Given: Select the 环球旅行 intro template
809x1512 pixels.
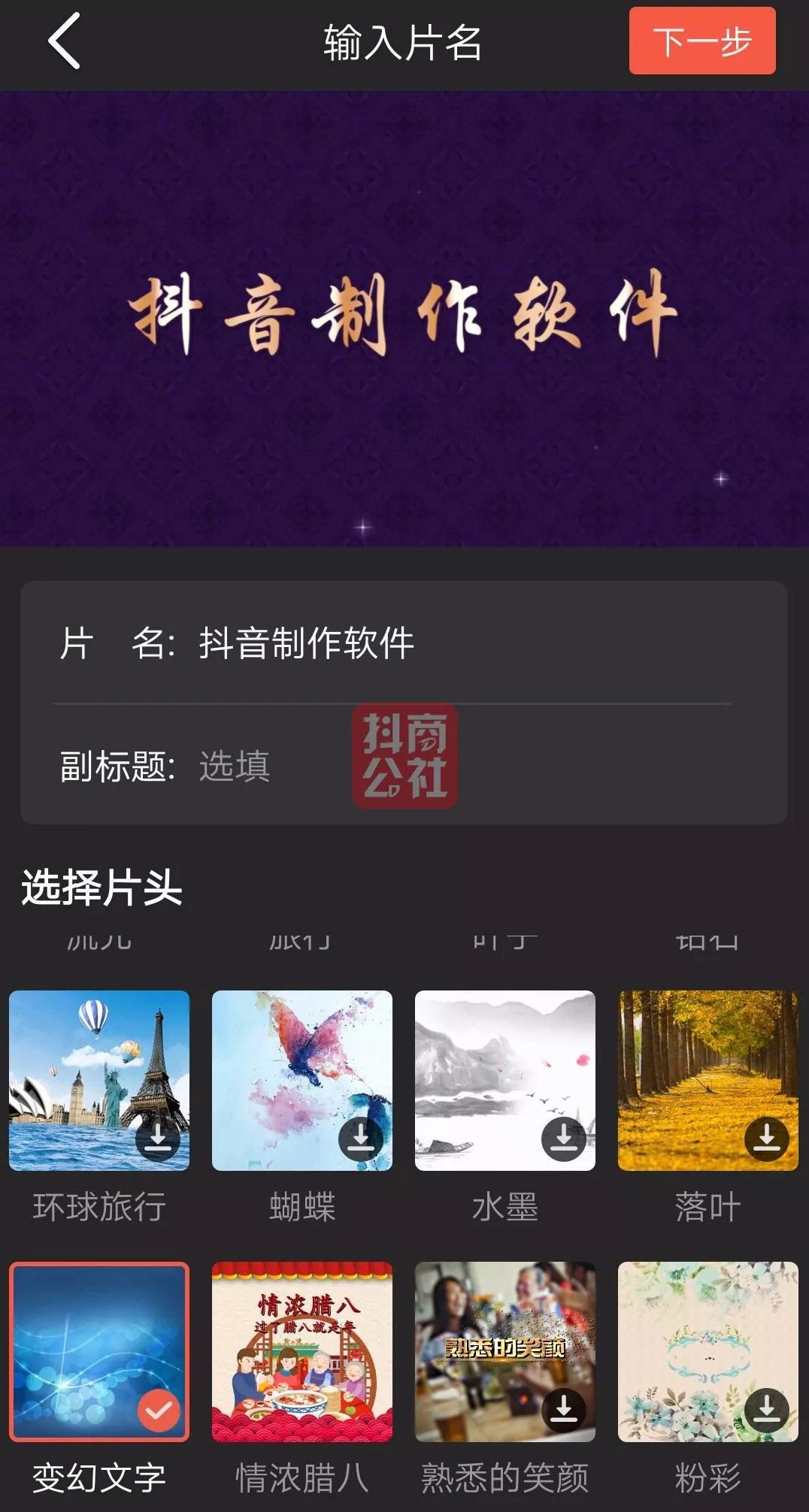Looking at the screenshot, I should [99, 1081].
